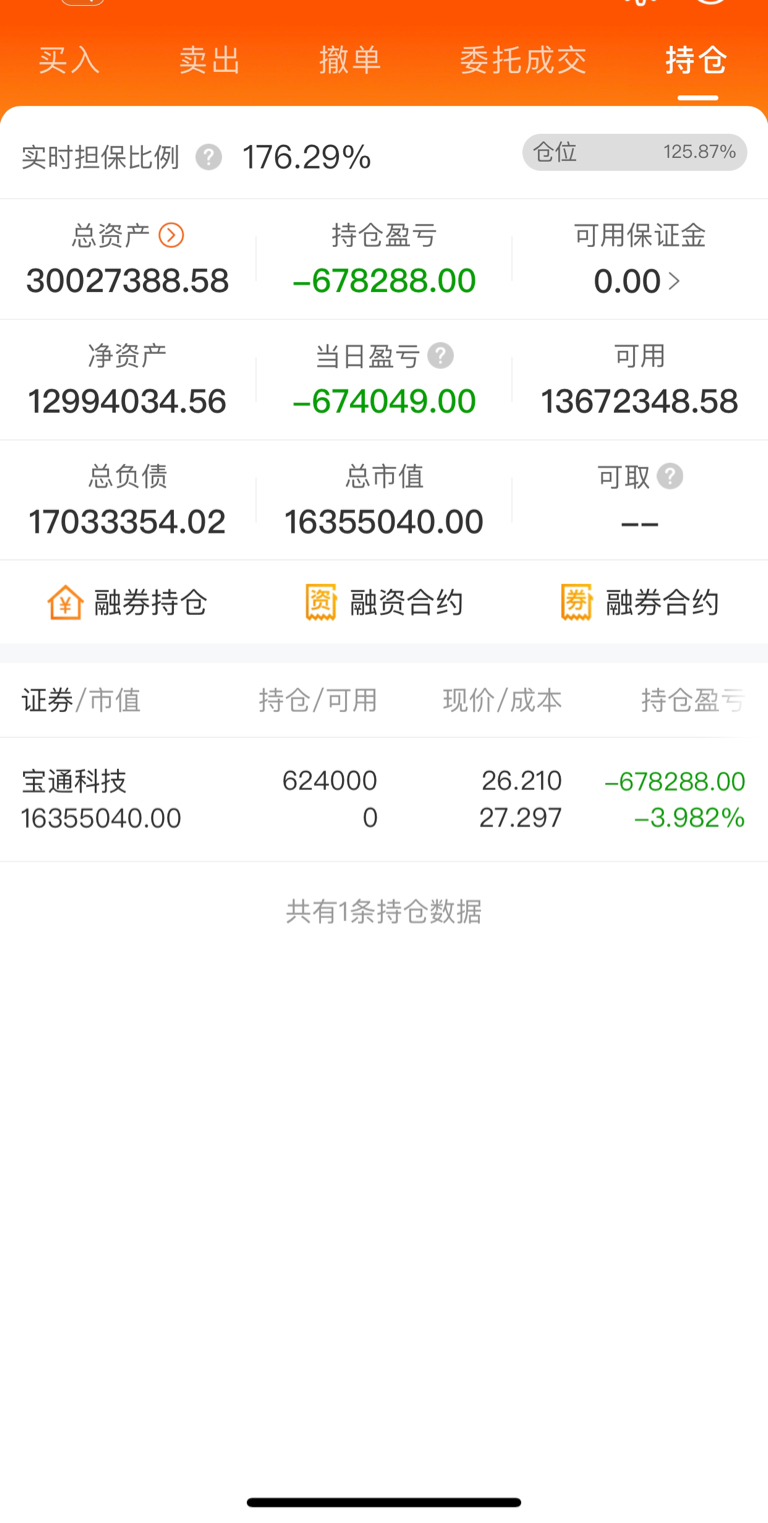Show help for 当日盈亏

pos(440,355)
